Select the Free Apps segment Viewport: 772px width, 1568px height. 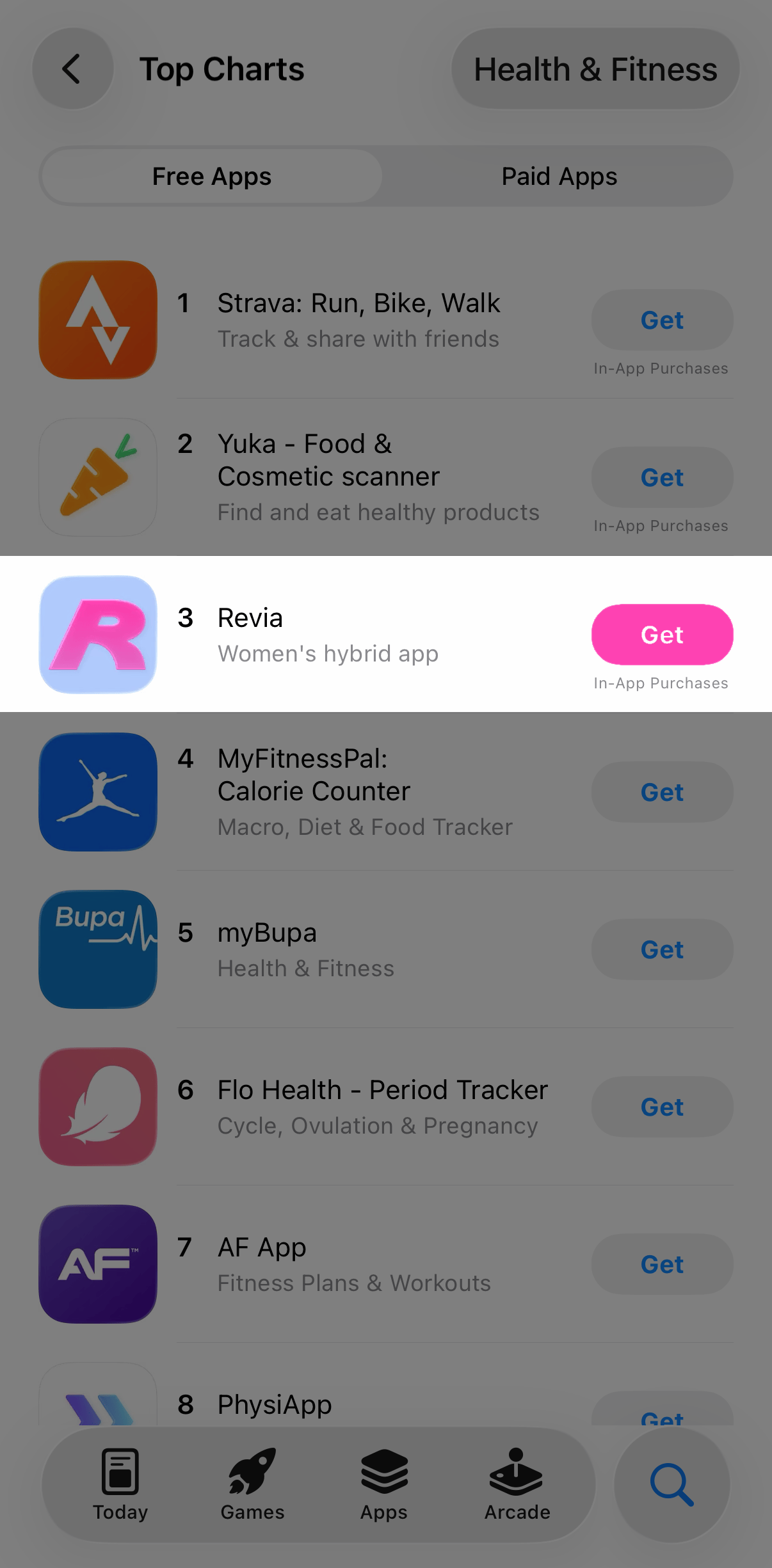click(x=212, y=177)
